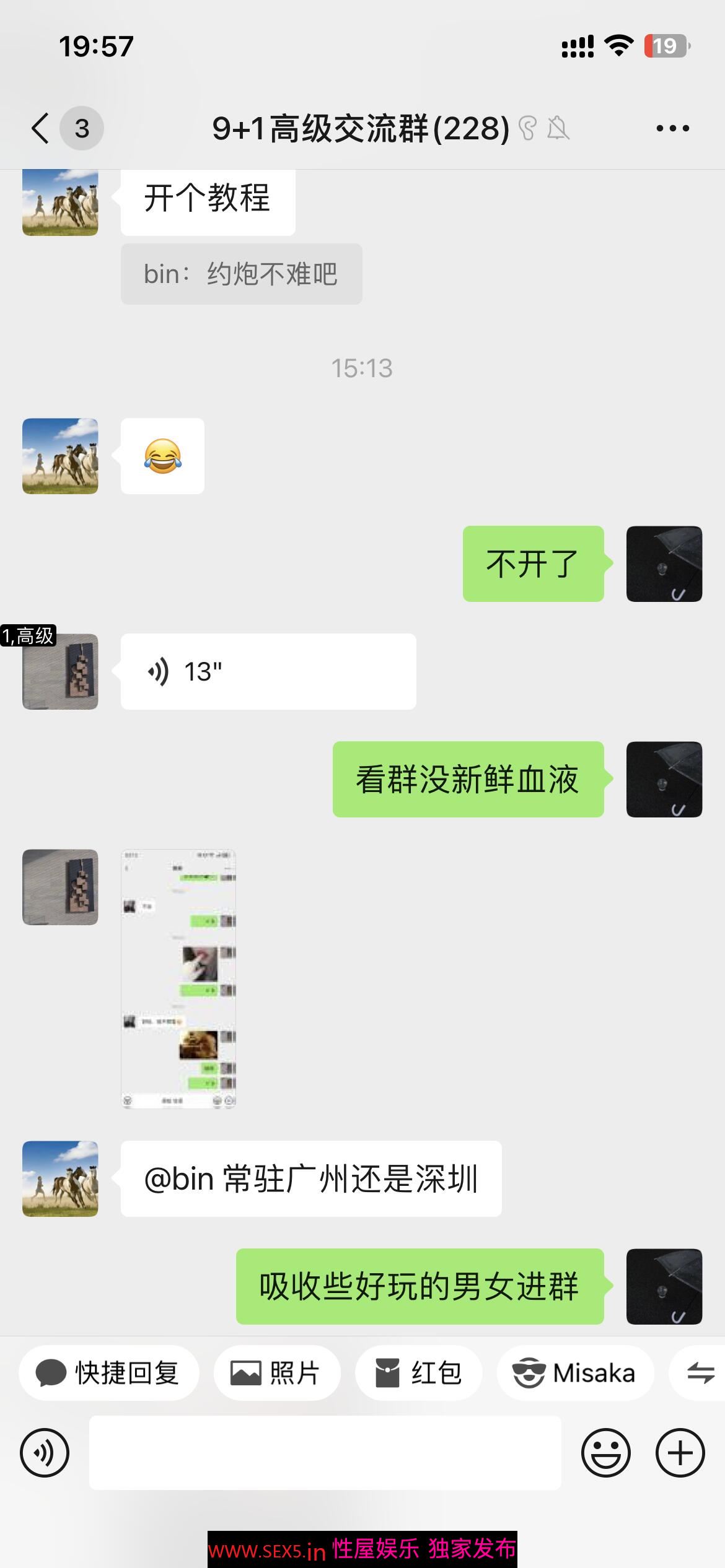
Task: Send a 红包 red packet
Action: [x=418, y=1373]
